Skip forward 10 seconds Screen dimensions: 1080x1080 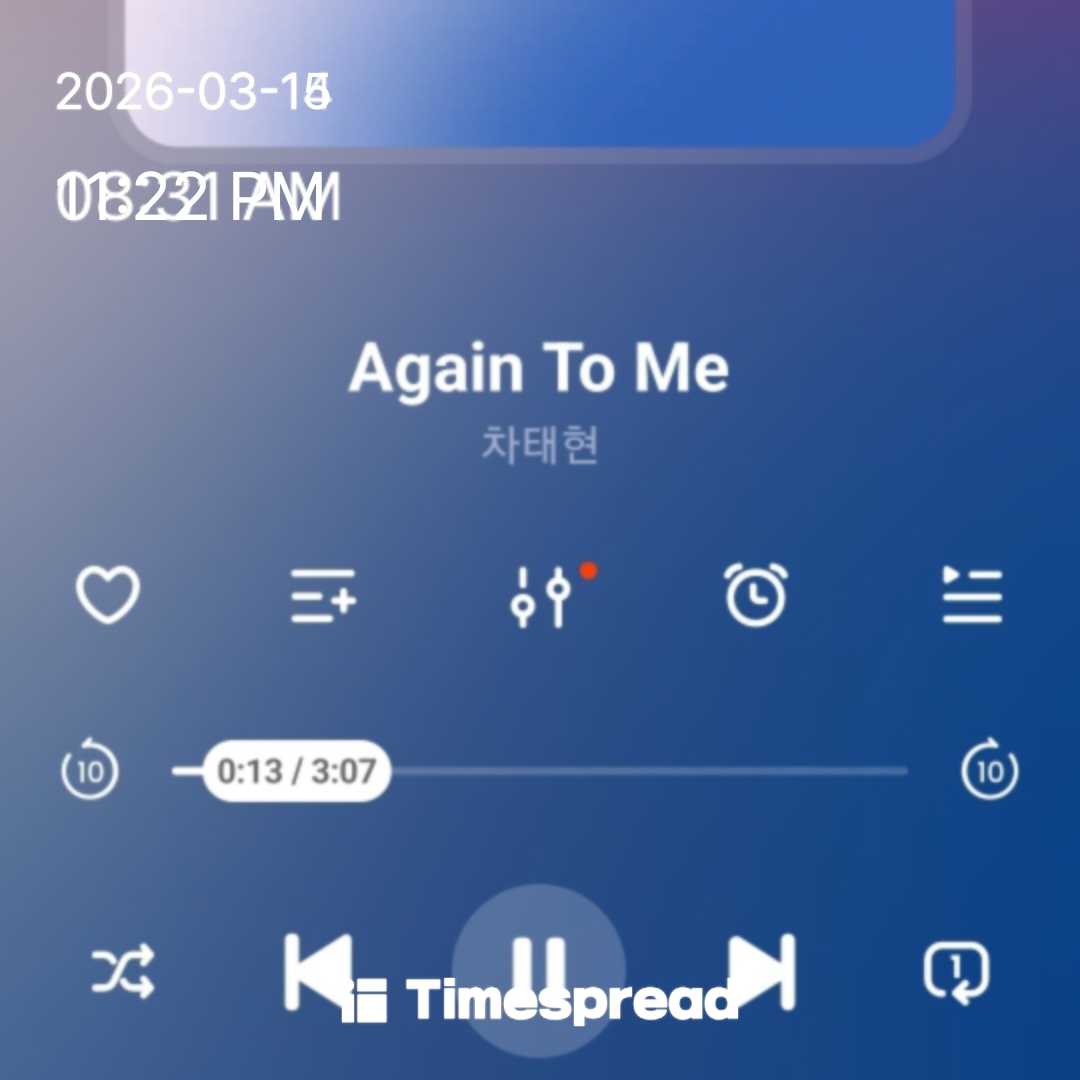989,771
